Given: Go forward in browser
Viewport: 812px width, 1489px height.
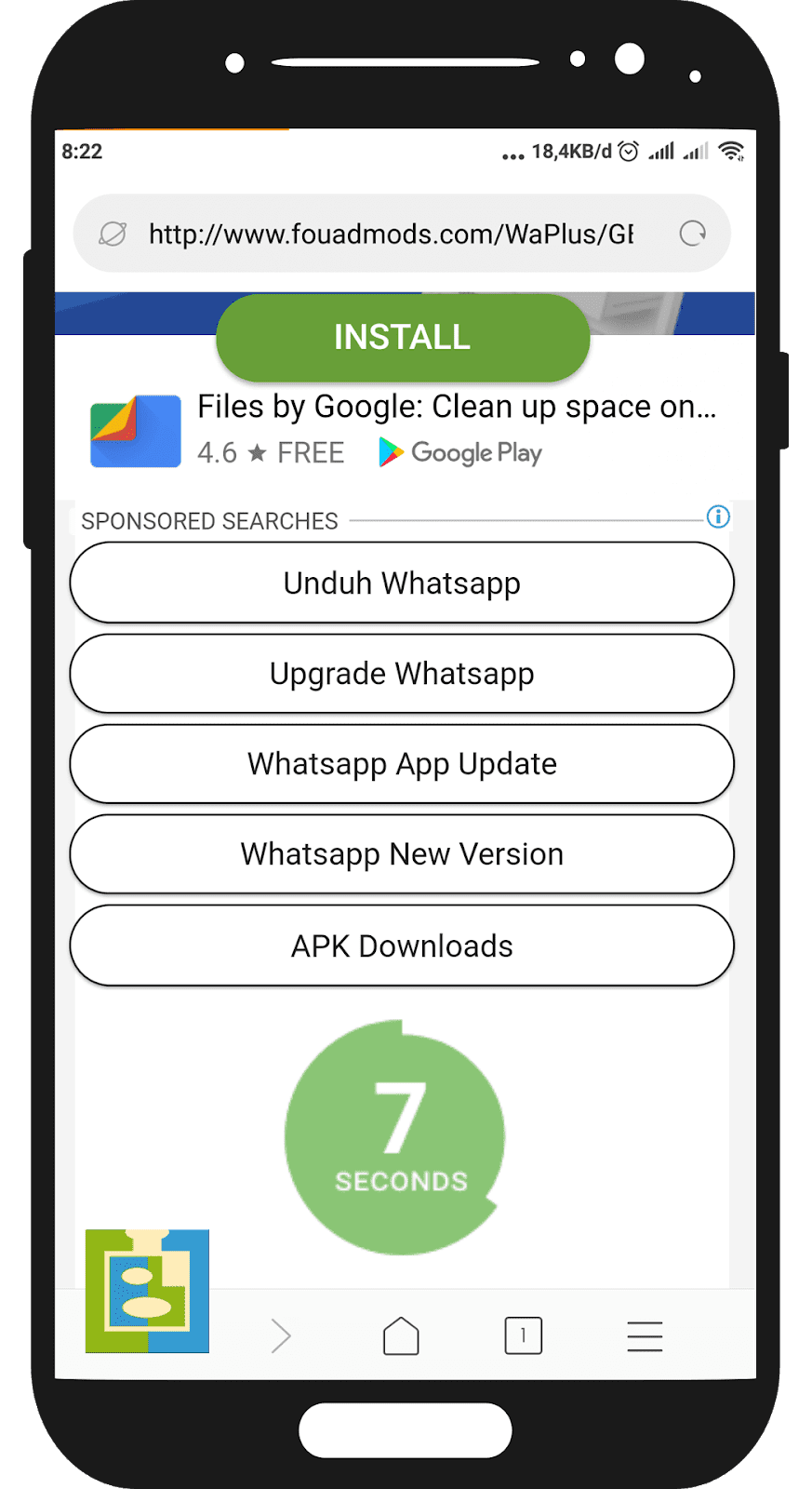Looking at the screenshot, I should coord(281,1336).
